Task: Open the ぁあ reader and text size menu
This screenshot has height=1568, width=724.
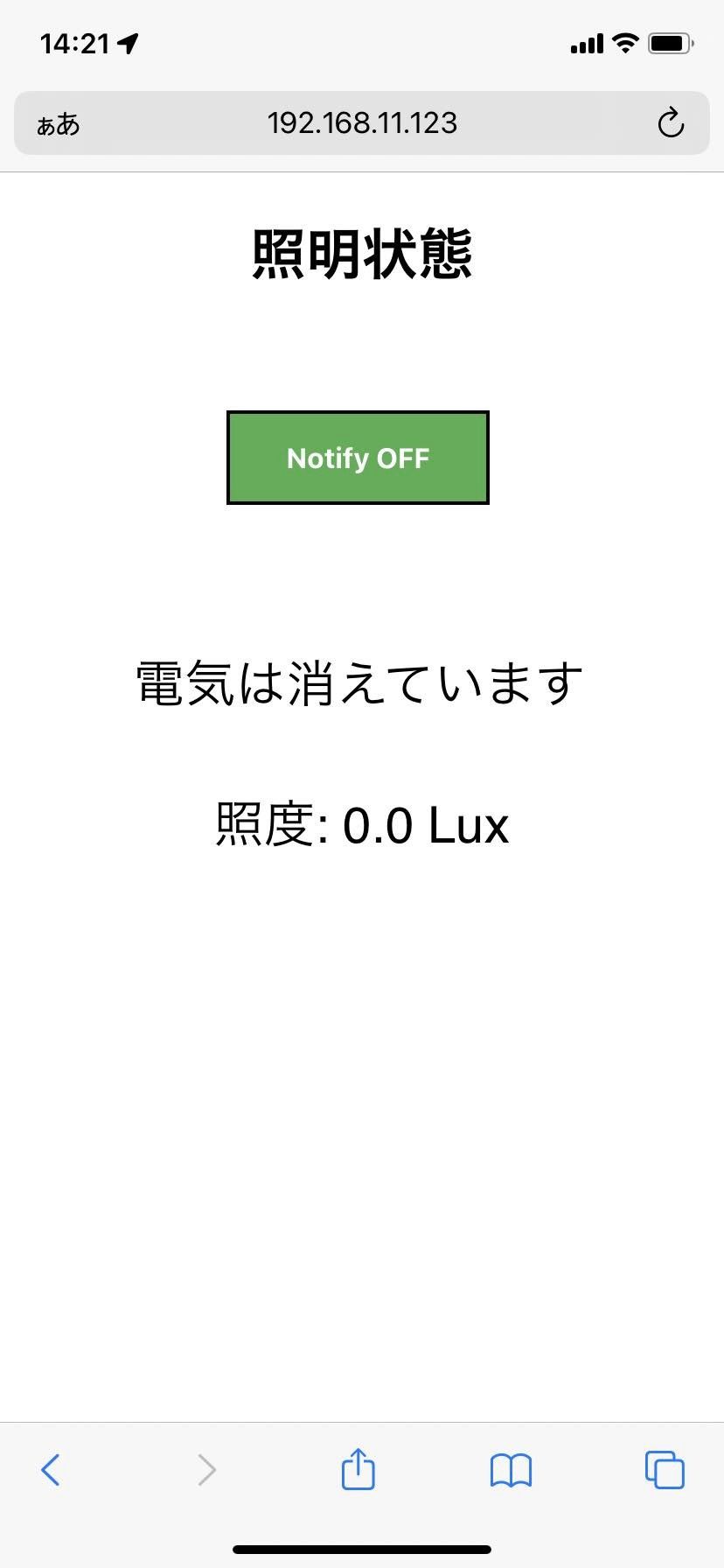Action: 59,124
